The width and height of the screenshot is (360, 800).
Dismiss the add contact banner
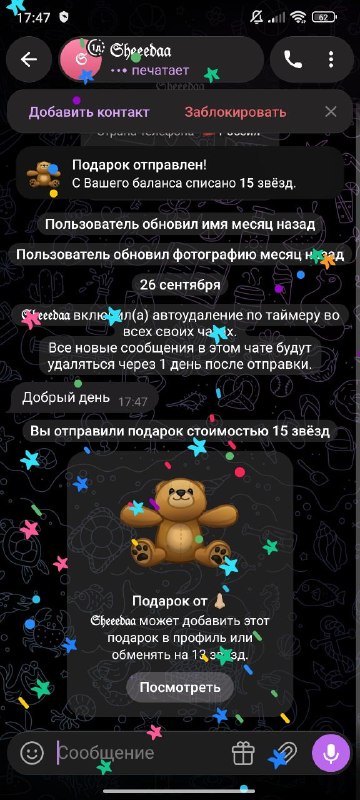click(x=331, y=112)
